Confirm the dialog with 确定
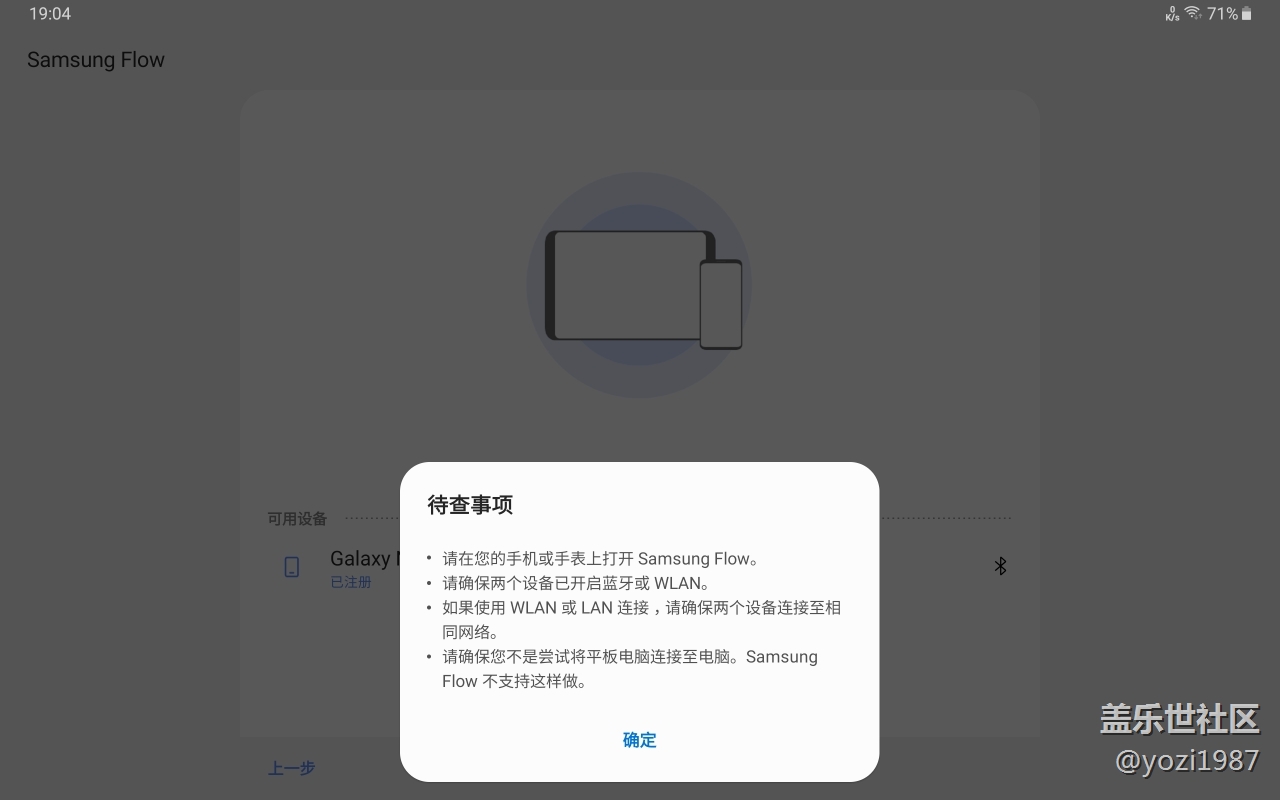This screenshot has width=1280, height=800. (639, 740)
